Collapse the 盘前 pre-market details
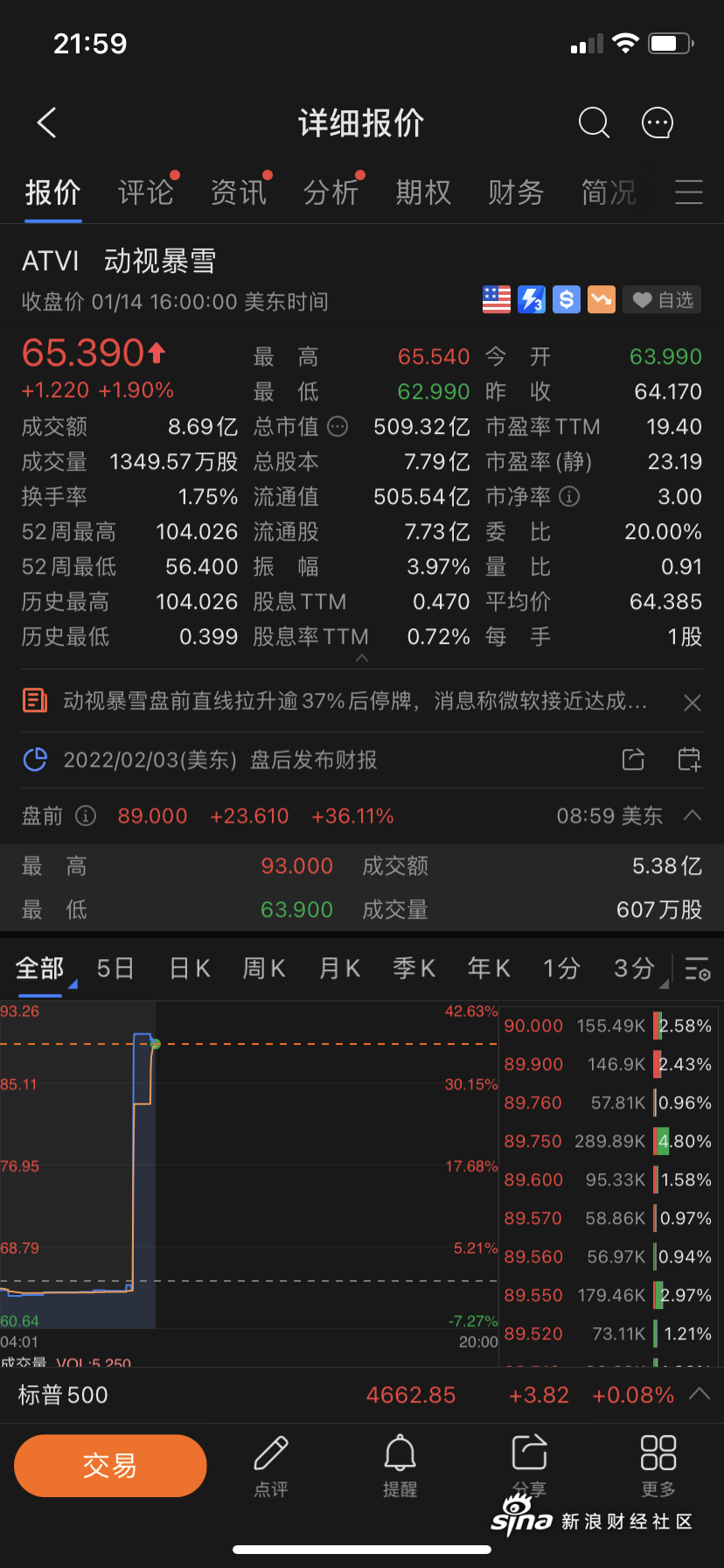Screen dimensions: 724x1568 click(693, 815)
